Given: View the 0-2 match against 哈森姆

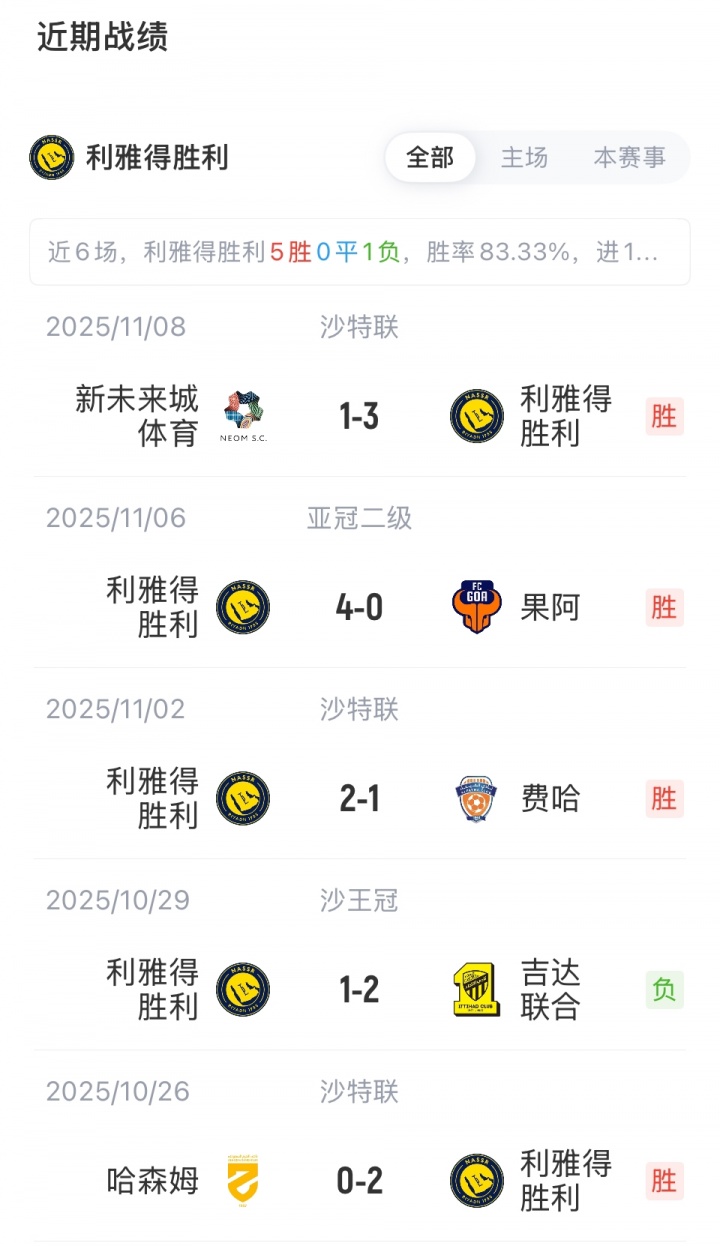Looking at the screenshot, I should 359,1181.
